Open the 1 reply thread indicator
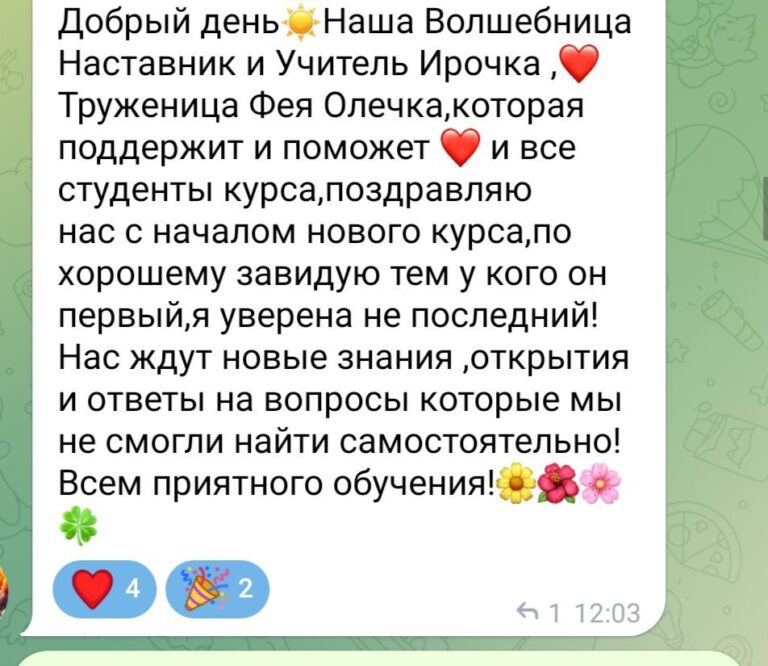 (538, 613)
